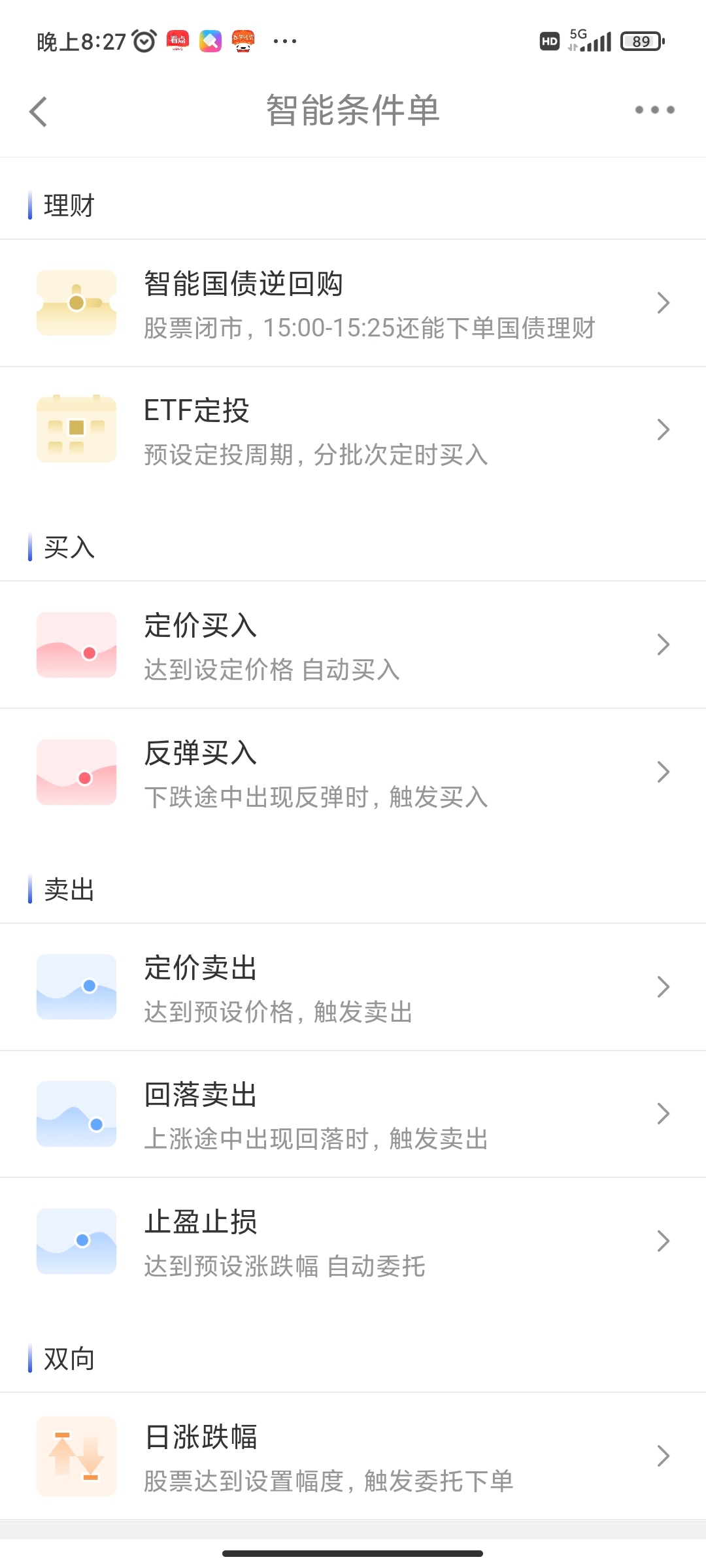The image size is (706, 1568).
Task: Select 回落卖出 condition order
Action: (353, 1114)
